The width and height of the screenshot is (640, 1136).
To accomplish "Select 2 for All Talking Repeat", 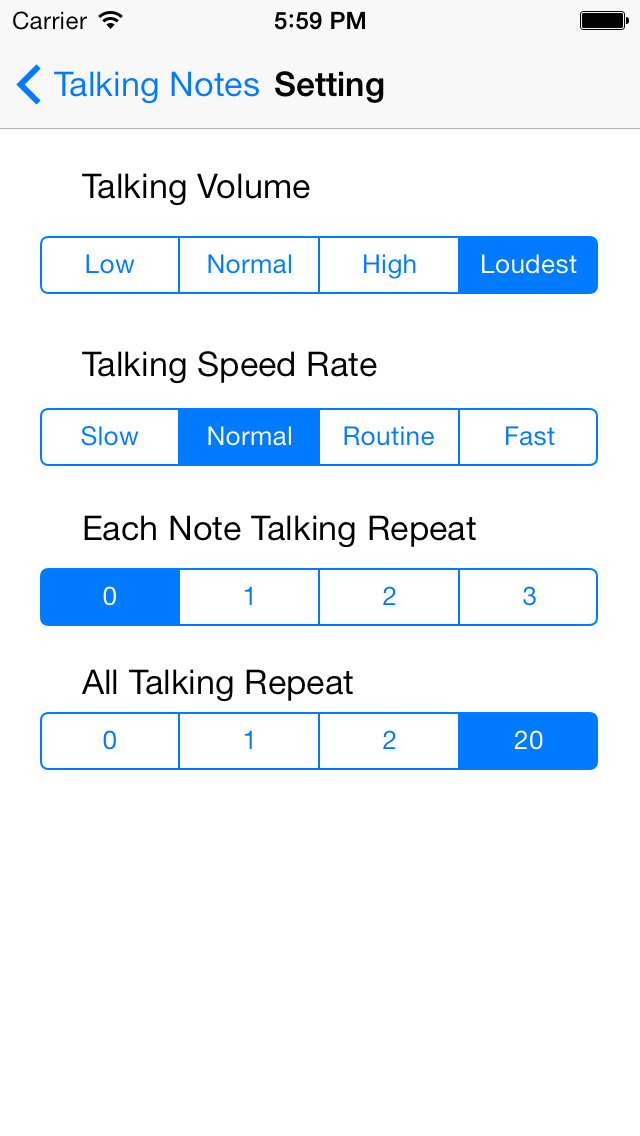I will 389,741.
